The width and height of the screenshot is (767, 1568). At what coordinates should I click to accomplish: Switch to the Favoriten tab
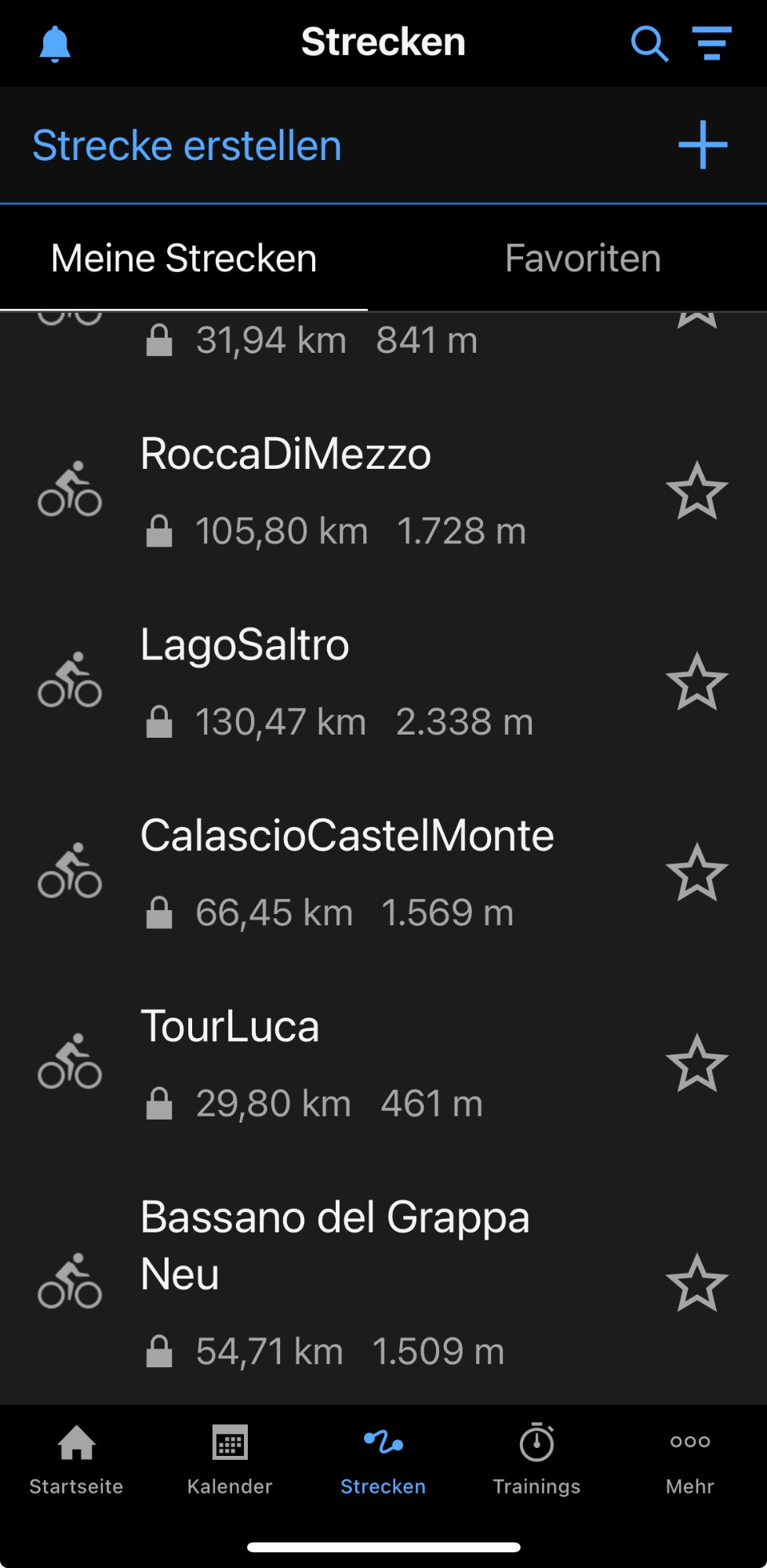583,259
